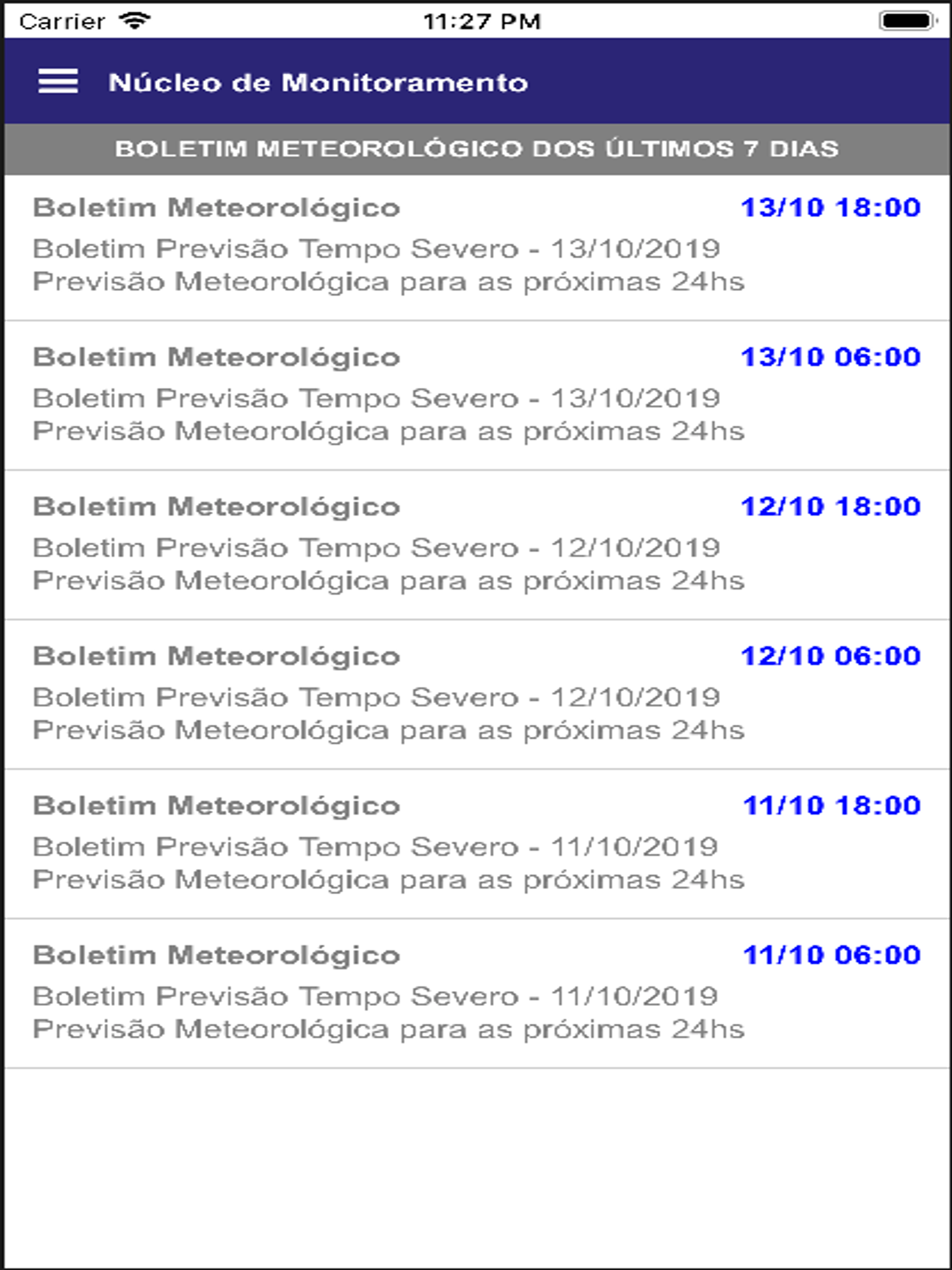View the 12/10 06:00 weather bulletin
This screenshot has height=1270, width=952.
tap(476, 694)
